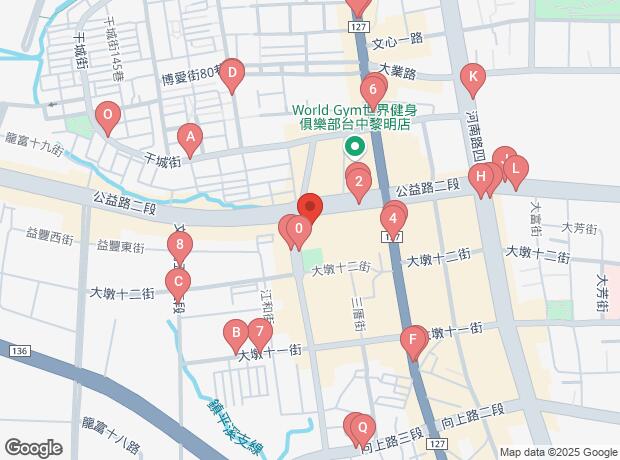Select map marker B
The height and width of the screenshot is (460, 620).
pyautogui.click(x=235, y=334)
